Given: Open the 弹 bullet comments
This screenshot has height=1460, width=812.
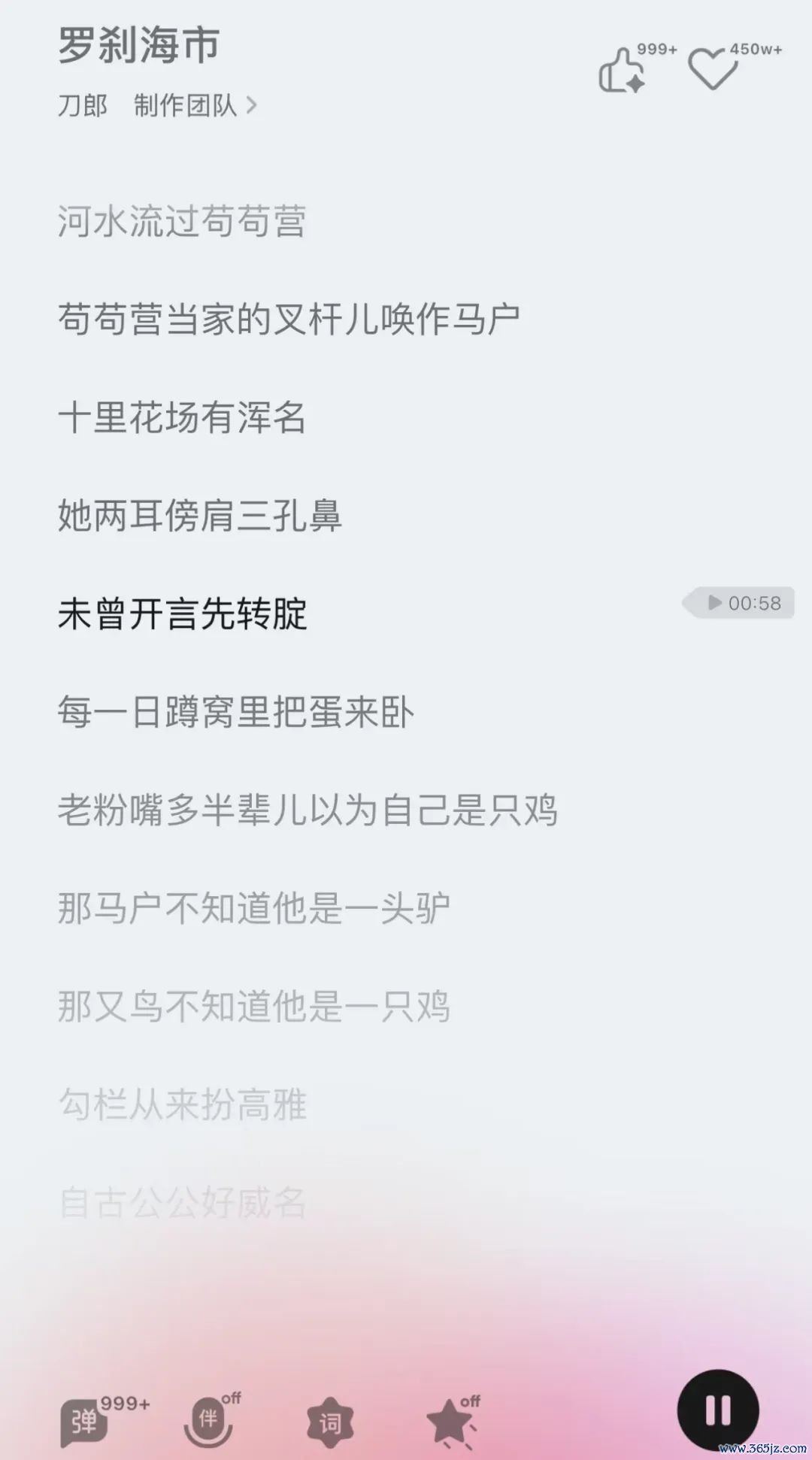Looking at the screenshot, I should point(83,1421).
